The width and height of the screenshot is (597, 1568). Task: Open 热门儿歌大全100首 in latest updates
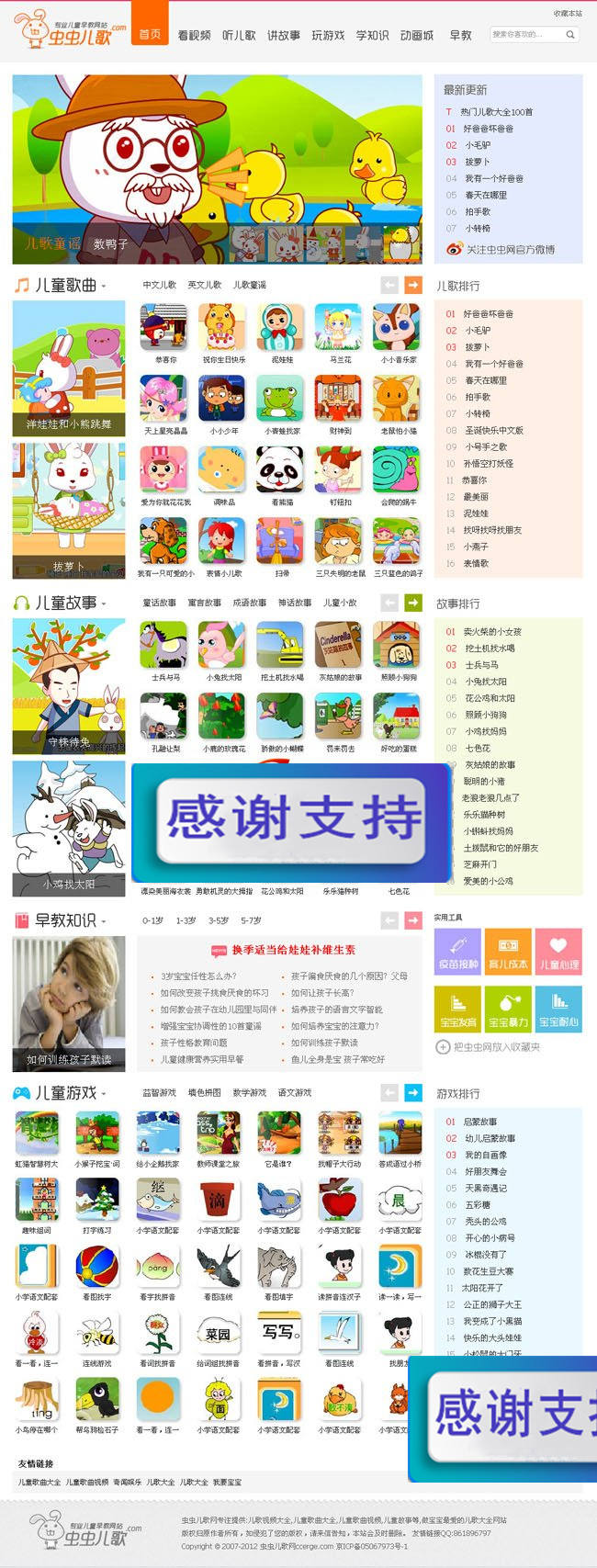point(496,112)
